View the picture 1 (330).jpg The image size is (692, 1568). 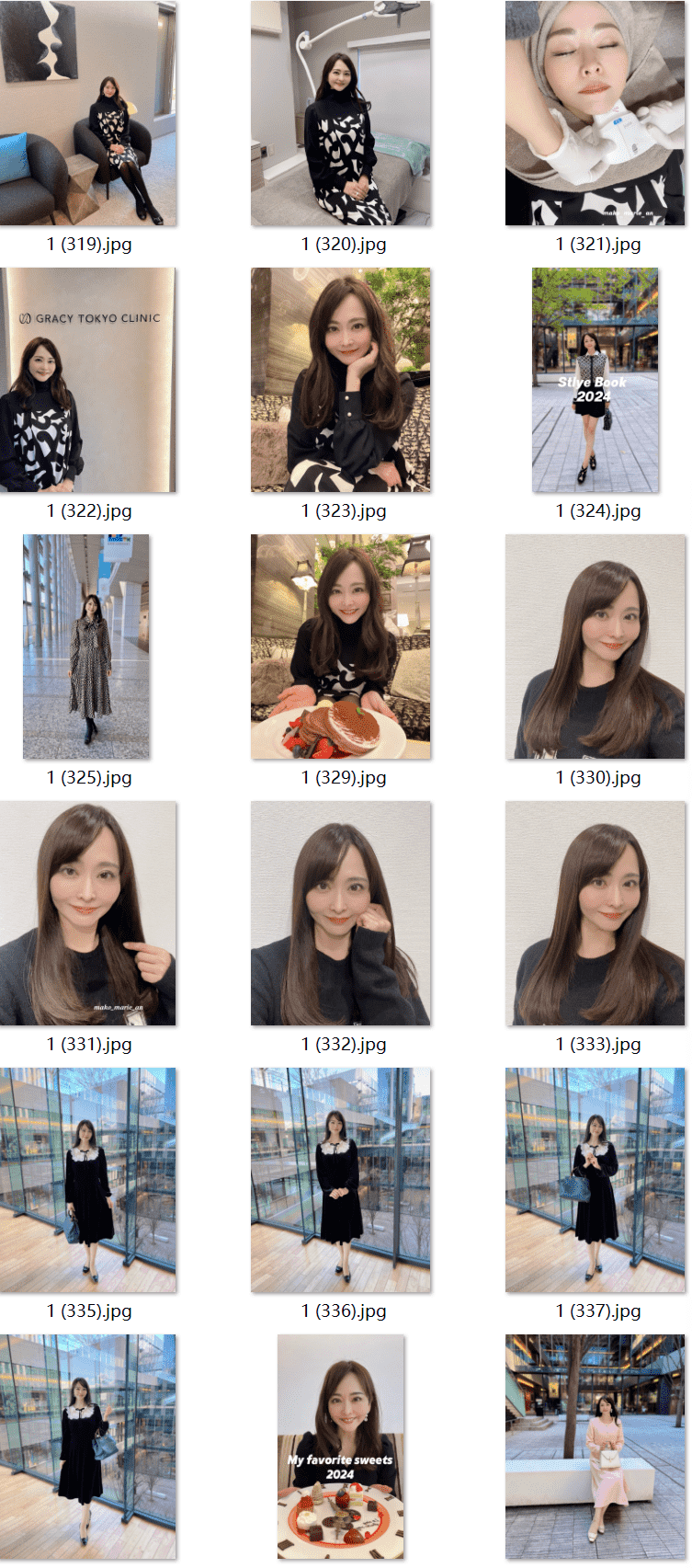595,647
